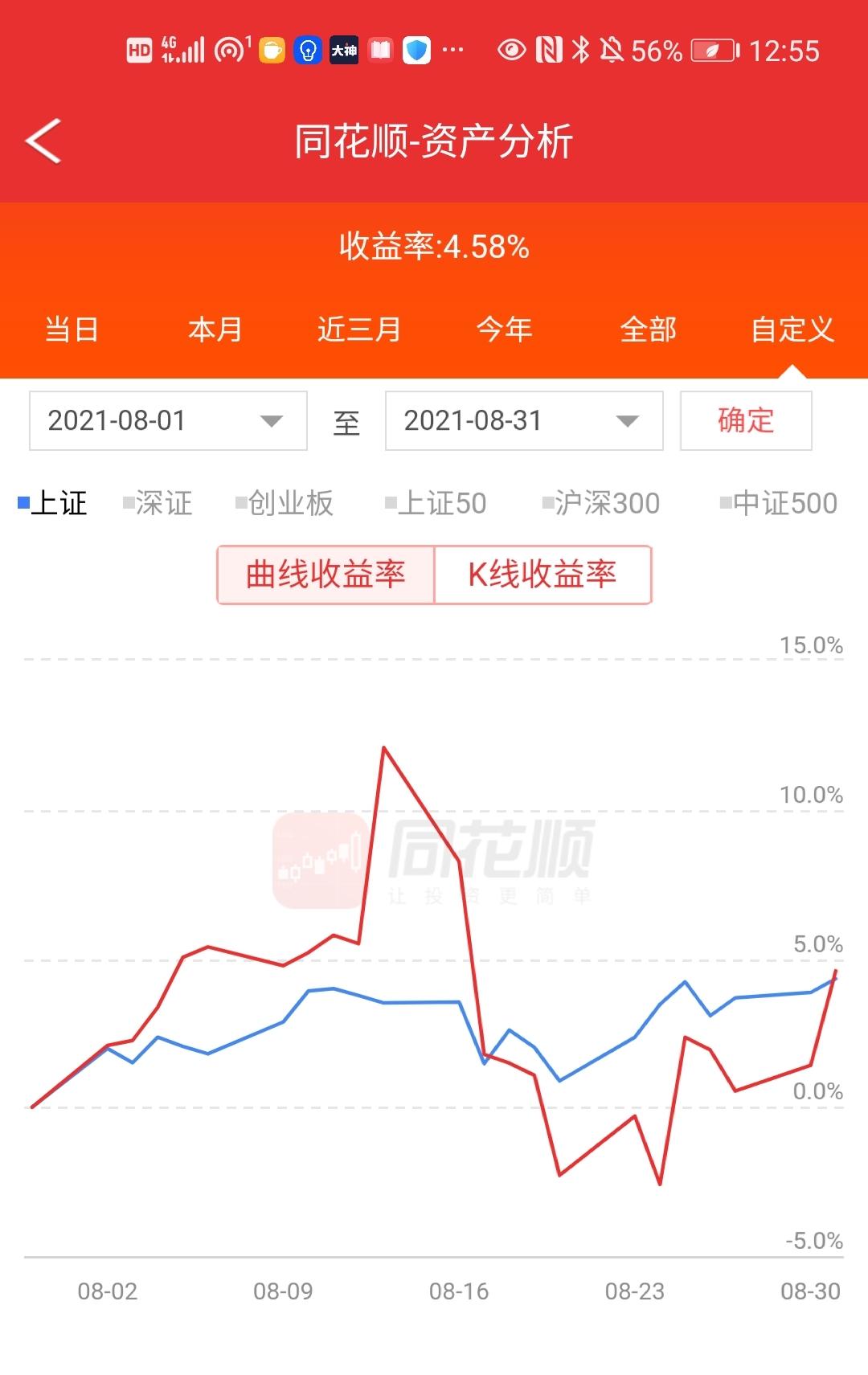Switch to the 今年 tab
868x1375 pixels.
point(504,329)
